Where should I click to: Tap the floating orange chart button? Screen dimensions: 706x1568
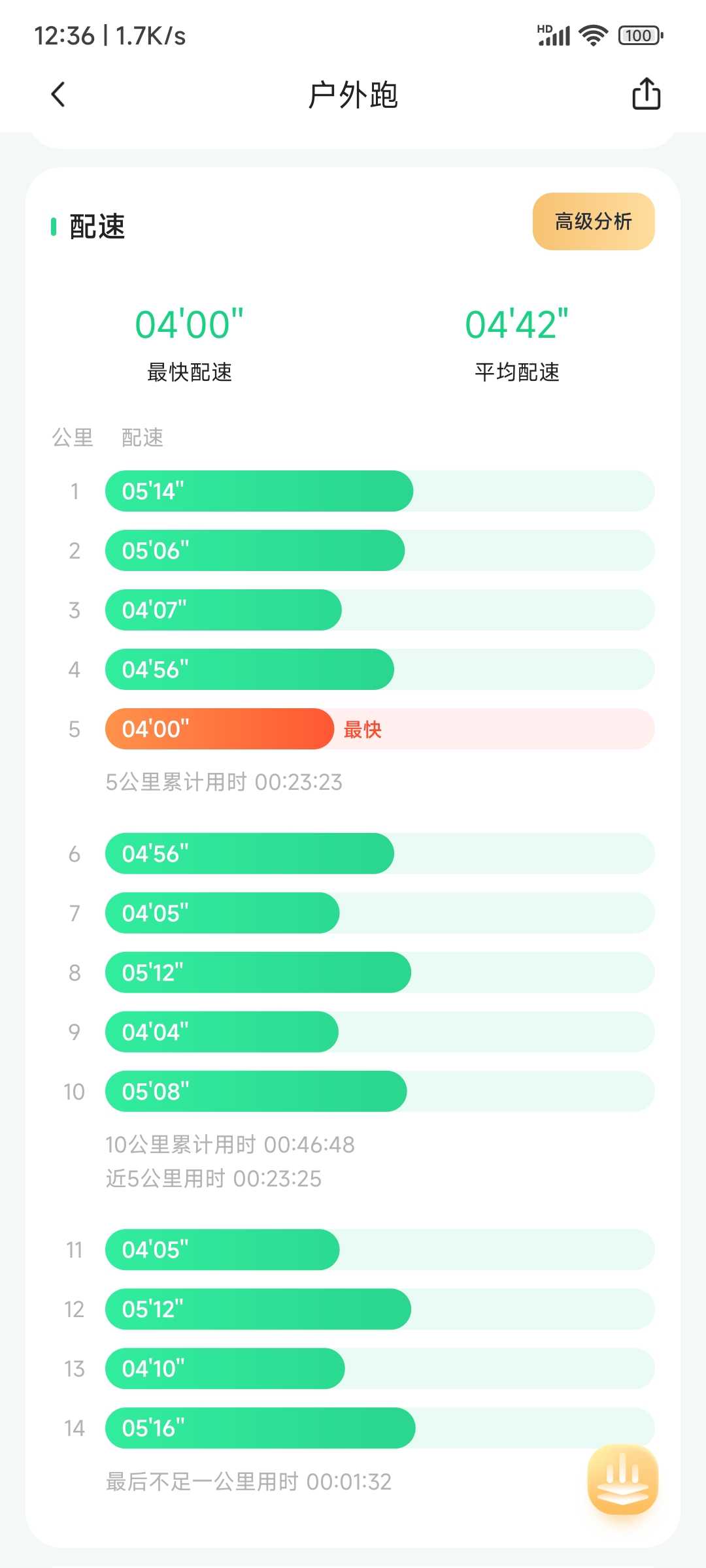pyautogui.click(x=622, y=1479)
